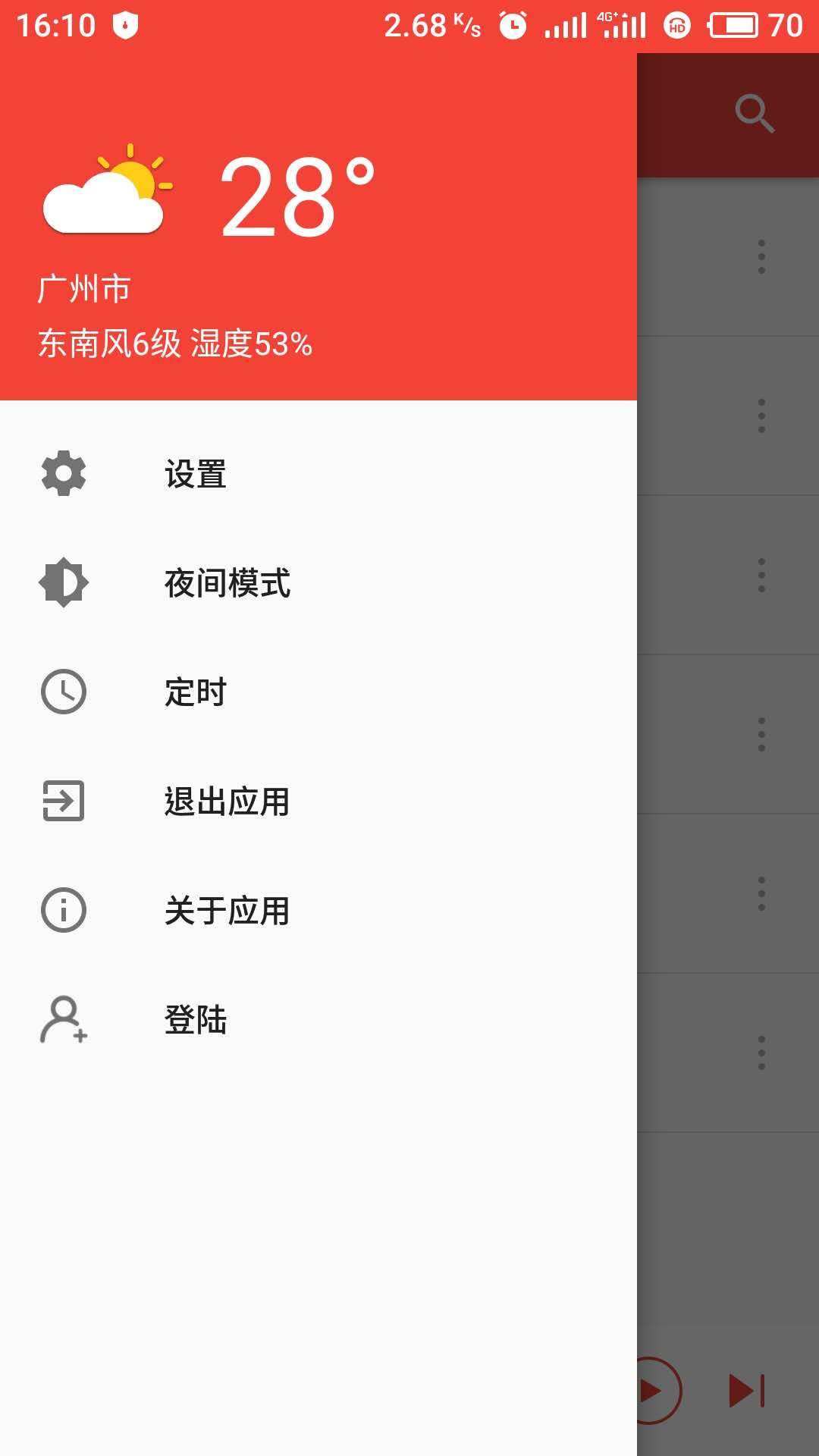The width and height of the screenshot is (819, 1456).
Task: Switch on 夜间模式 night mode
Action: [x=227, y=583]
